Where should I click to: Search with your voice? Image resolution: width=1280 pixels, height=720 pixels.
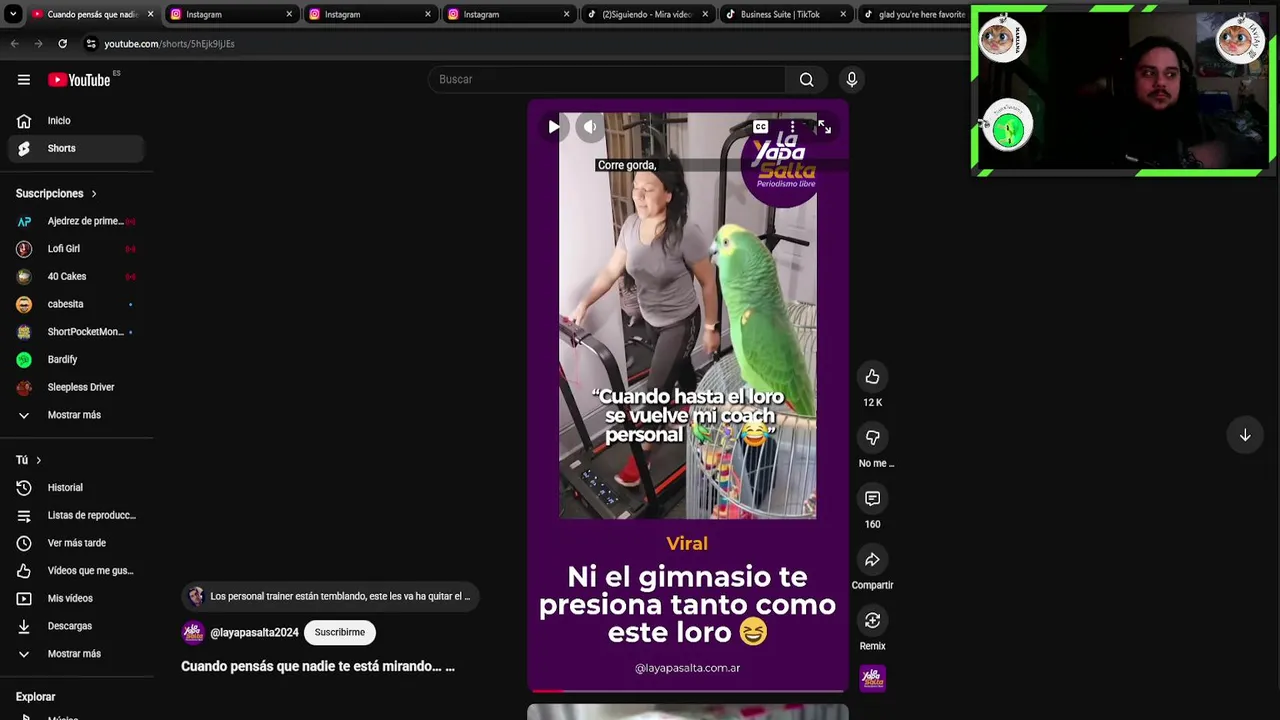pos(852,80)
